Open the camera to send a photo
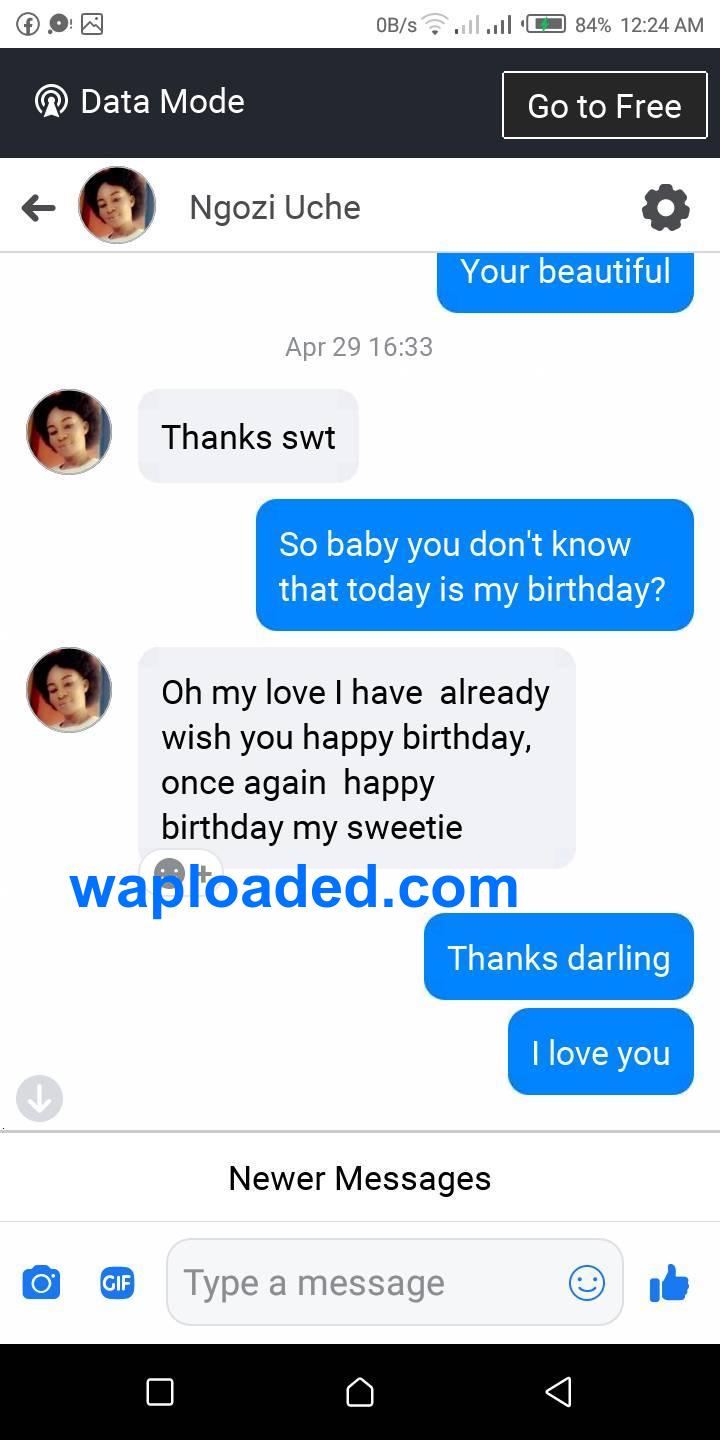This screenshot has height=1440, width=720. (x=41, y=1282)
